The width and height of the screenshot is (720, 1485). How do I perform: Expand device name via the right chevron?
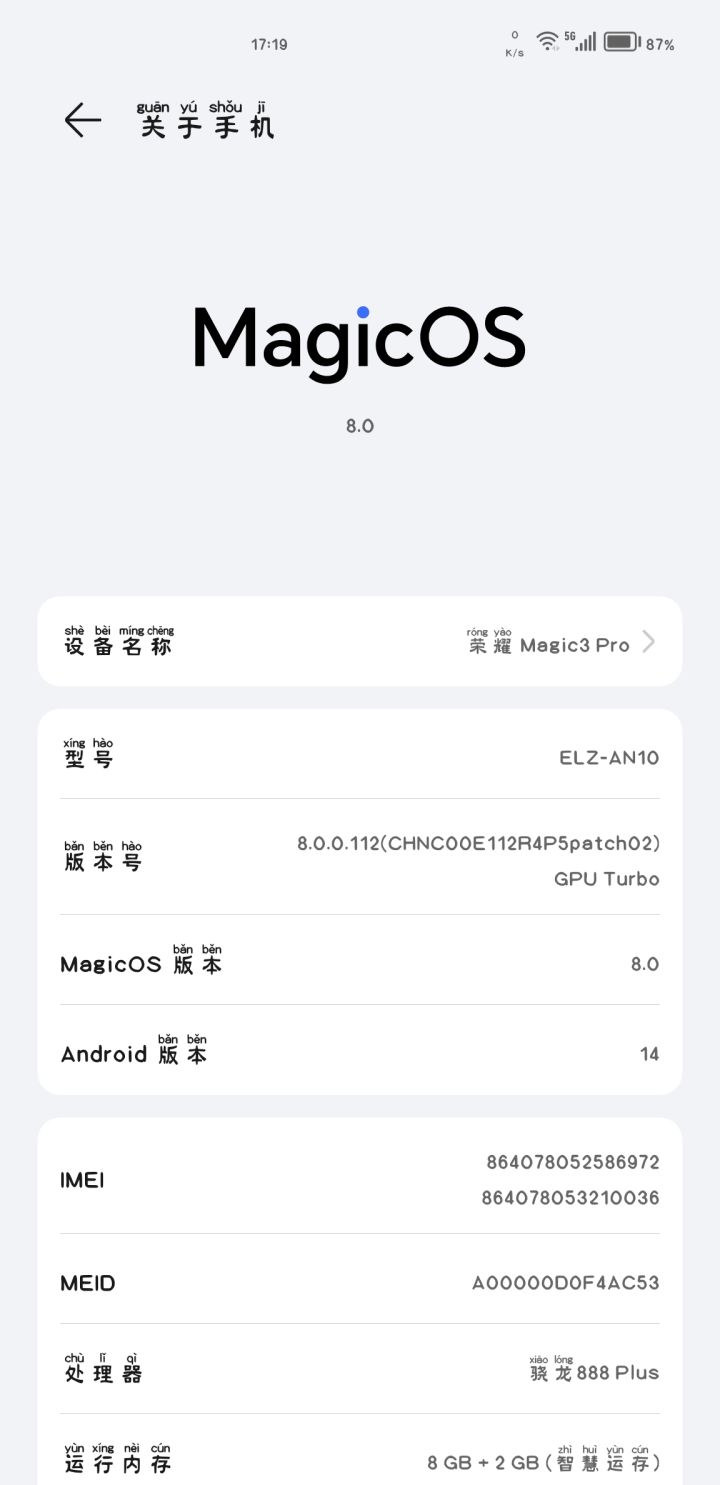(x=648, y=642)
